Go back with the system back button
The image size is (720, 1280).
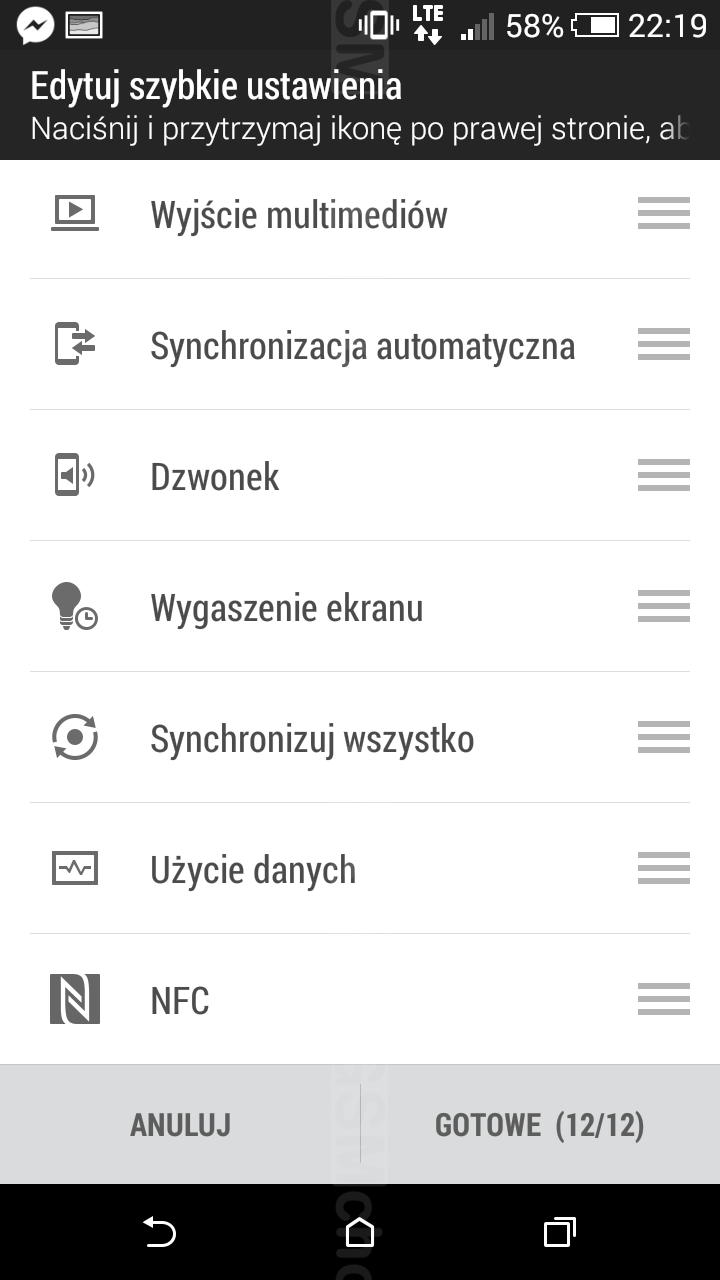pyautogui.click(x=159, y=1232)
